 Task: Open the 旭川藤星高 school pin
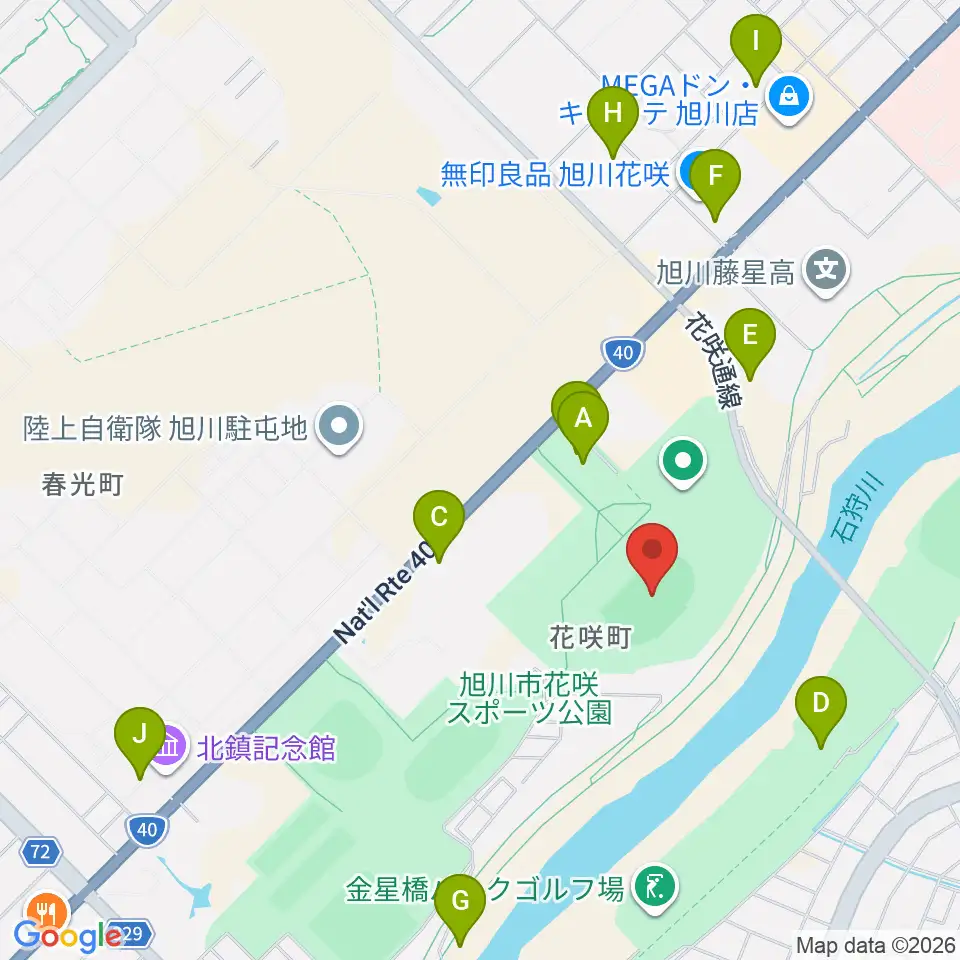point(826,272)
